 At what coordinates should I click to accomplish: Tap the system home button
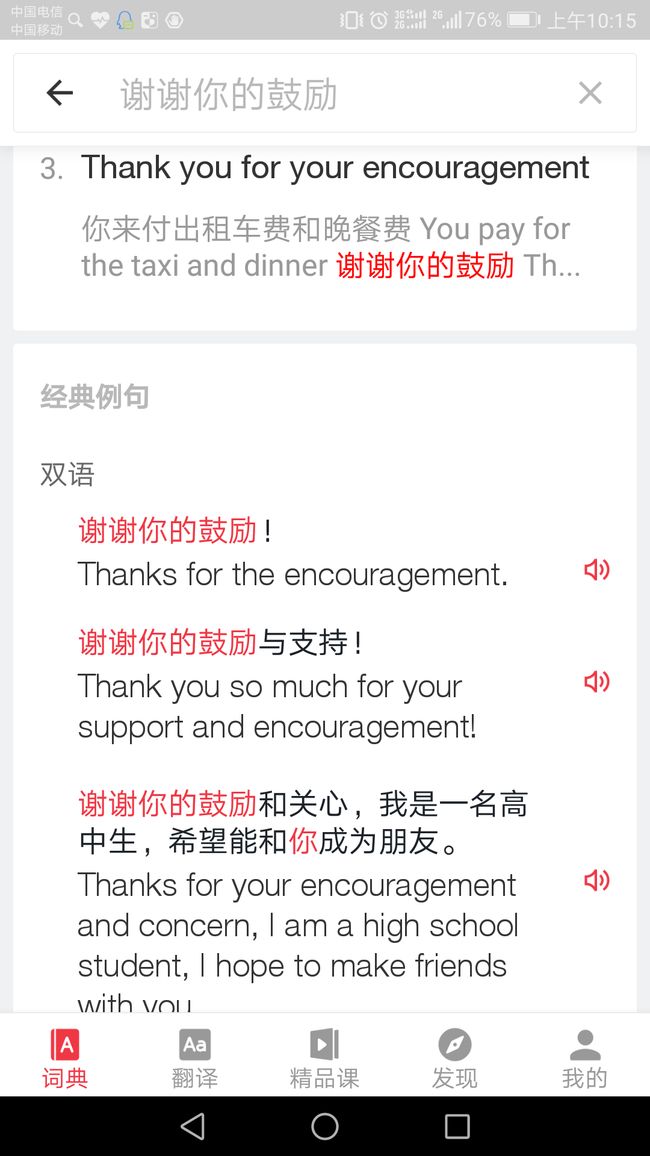pyautogui.click(x=324, y=1126)
